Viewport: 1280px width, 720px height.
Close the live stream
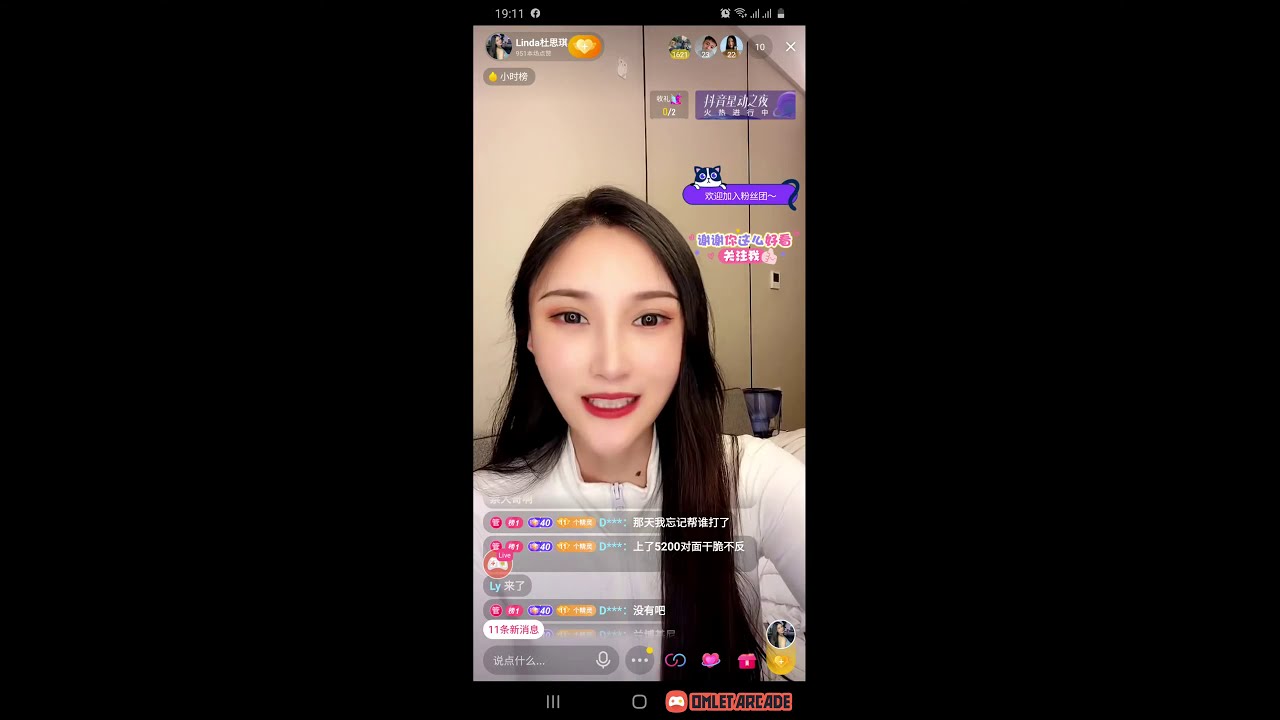[790, 47]
